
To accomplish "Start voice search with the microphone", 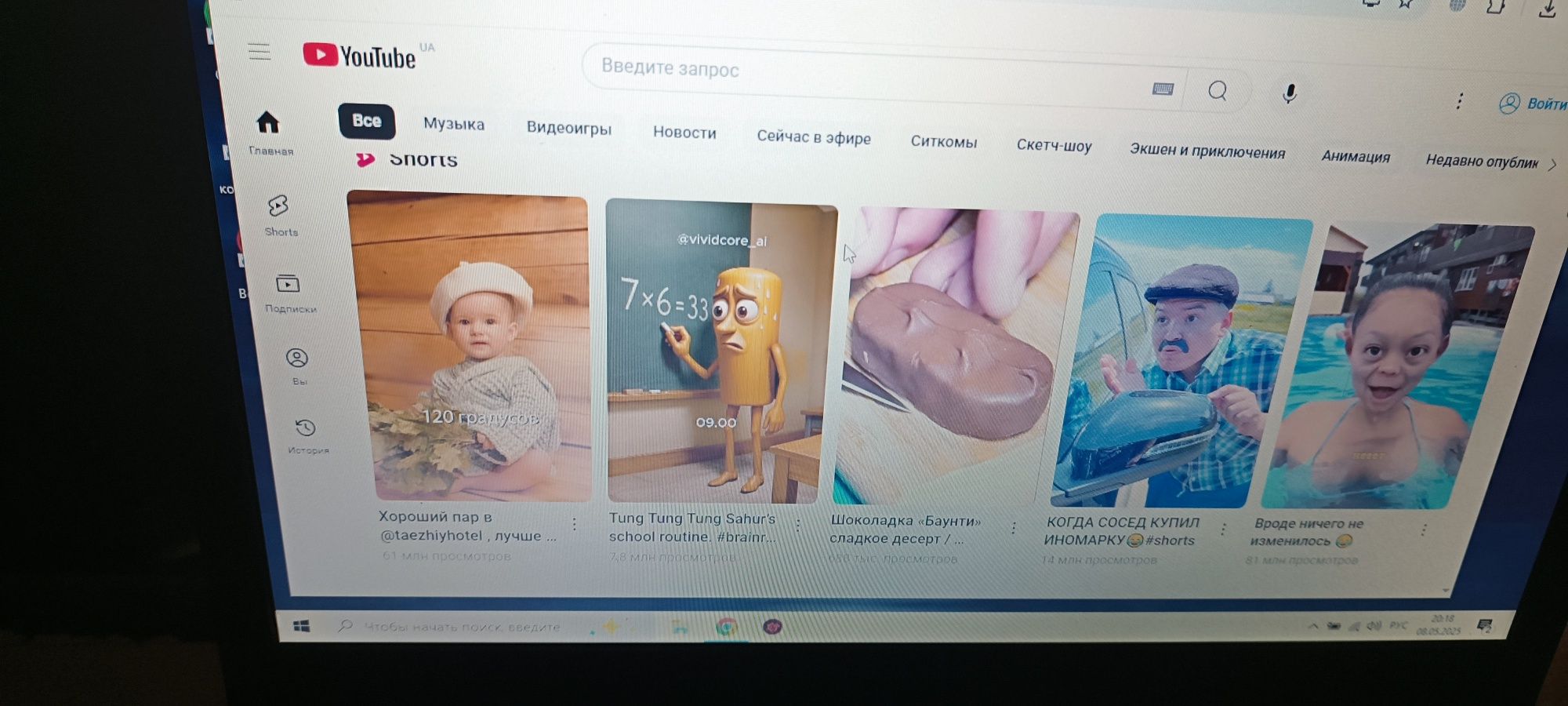I will tap(1289, 94).
